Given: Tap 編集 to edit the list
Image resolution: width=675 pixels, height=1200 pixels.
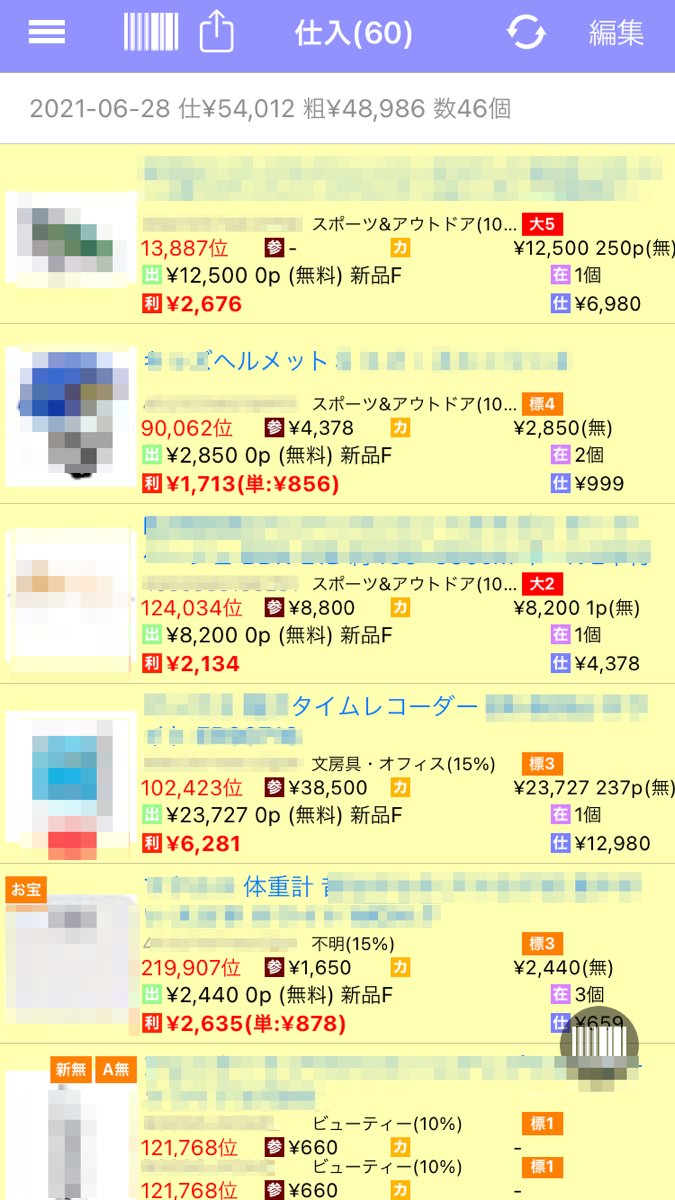Looking at the screenshot, I should coord(616,33).
